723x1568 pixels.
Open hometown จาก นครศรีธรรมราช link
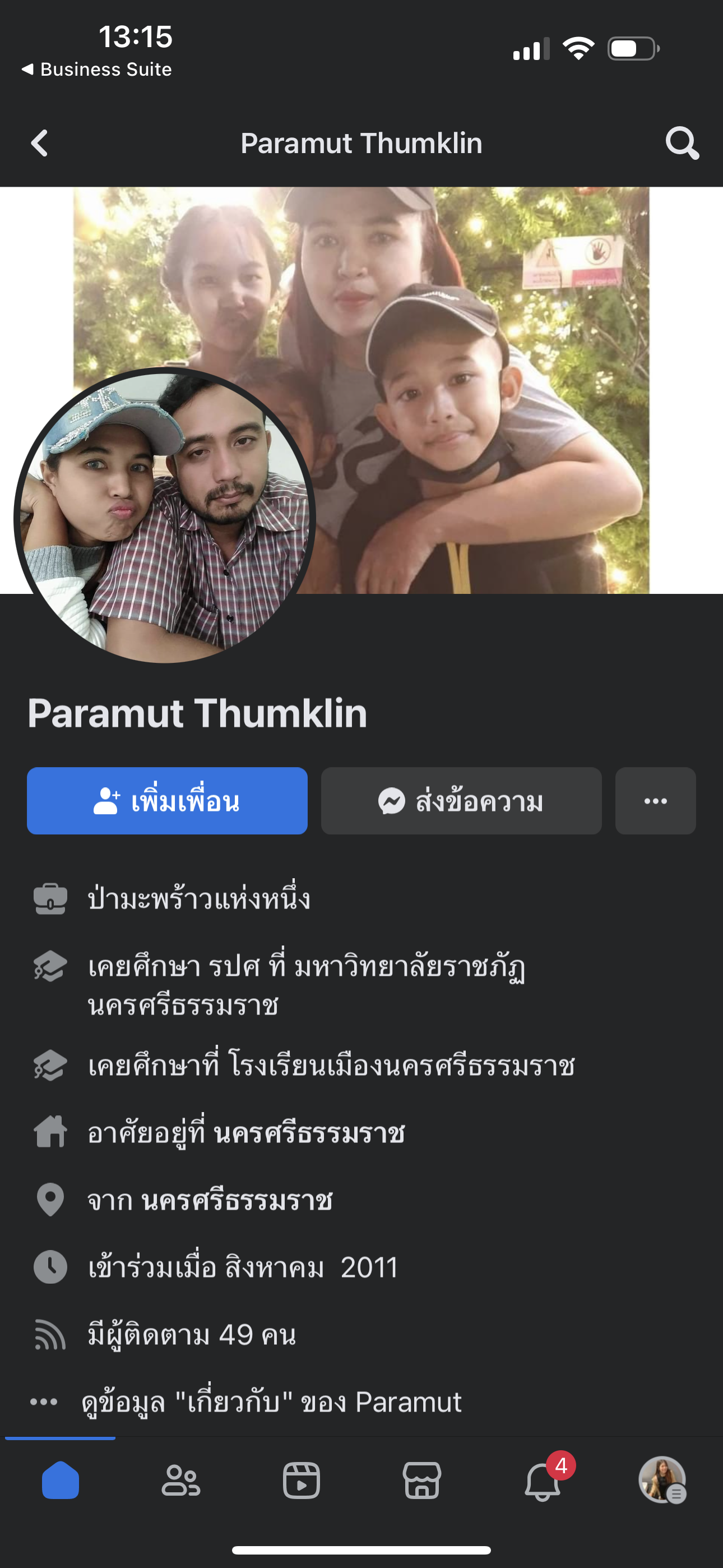click(x=237, y=1200)
